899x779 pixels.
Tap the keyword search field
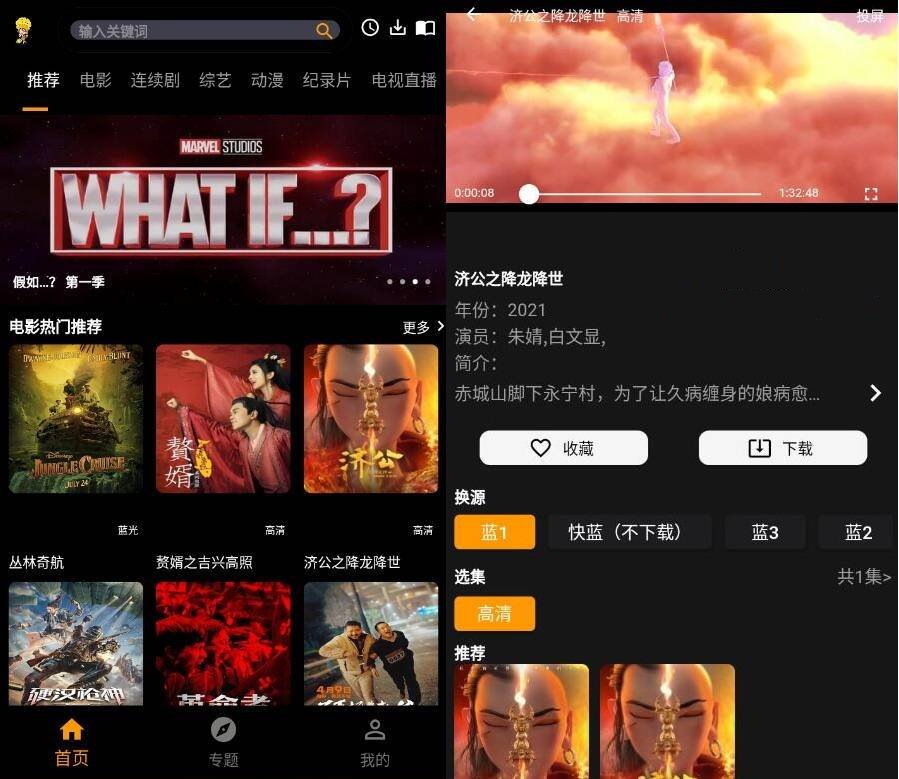point(195,31)
